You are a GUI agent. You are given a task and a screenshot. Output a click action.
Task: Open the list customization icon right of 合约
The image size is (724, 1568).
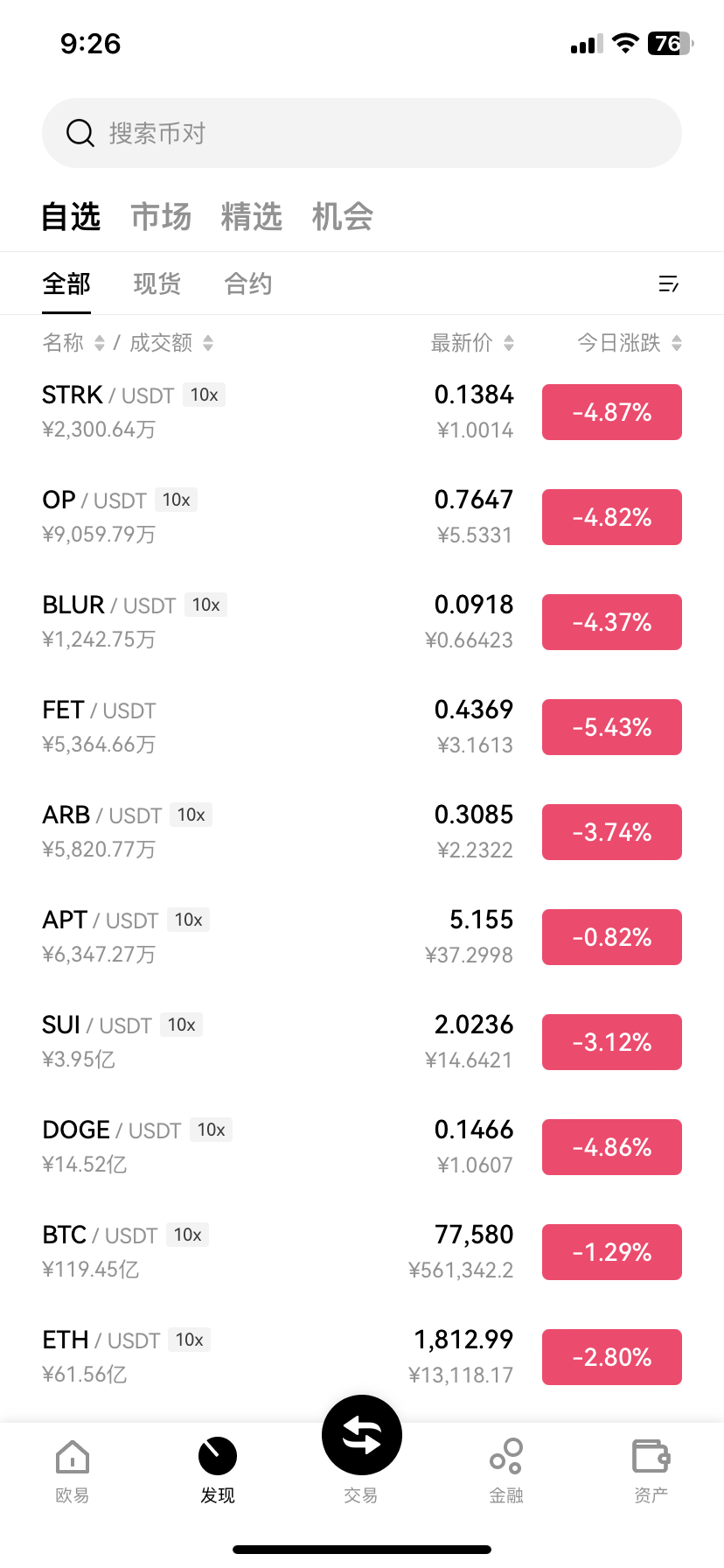tap(667, 283)
